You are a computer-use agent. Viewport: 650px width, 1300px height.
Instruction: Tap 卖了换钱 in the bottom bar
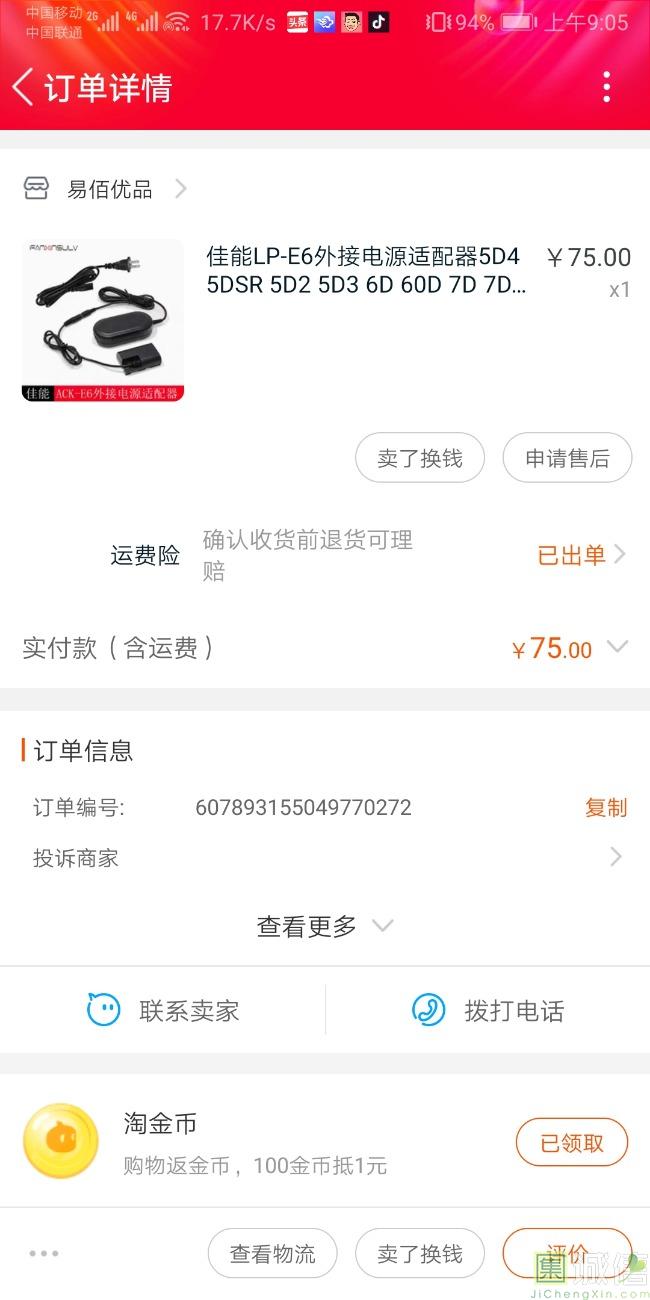point(420,1254)
